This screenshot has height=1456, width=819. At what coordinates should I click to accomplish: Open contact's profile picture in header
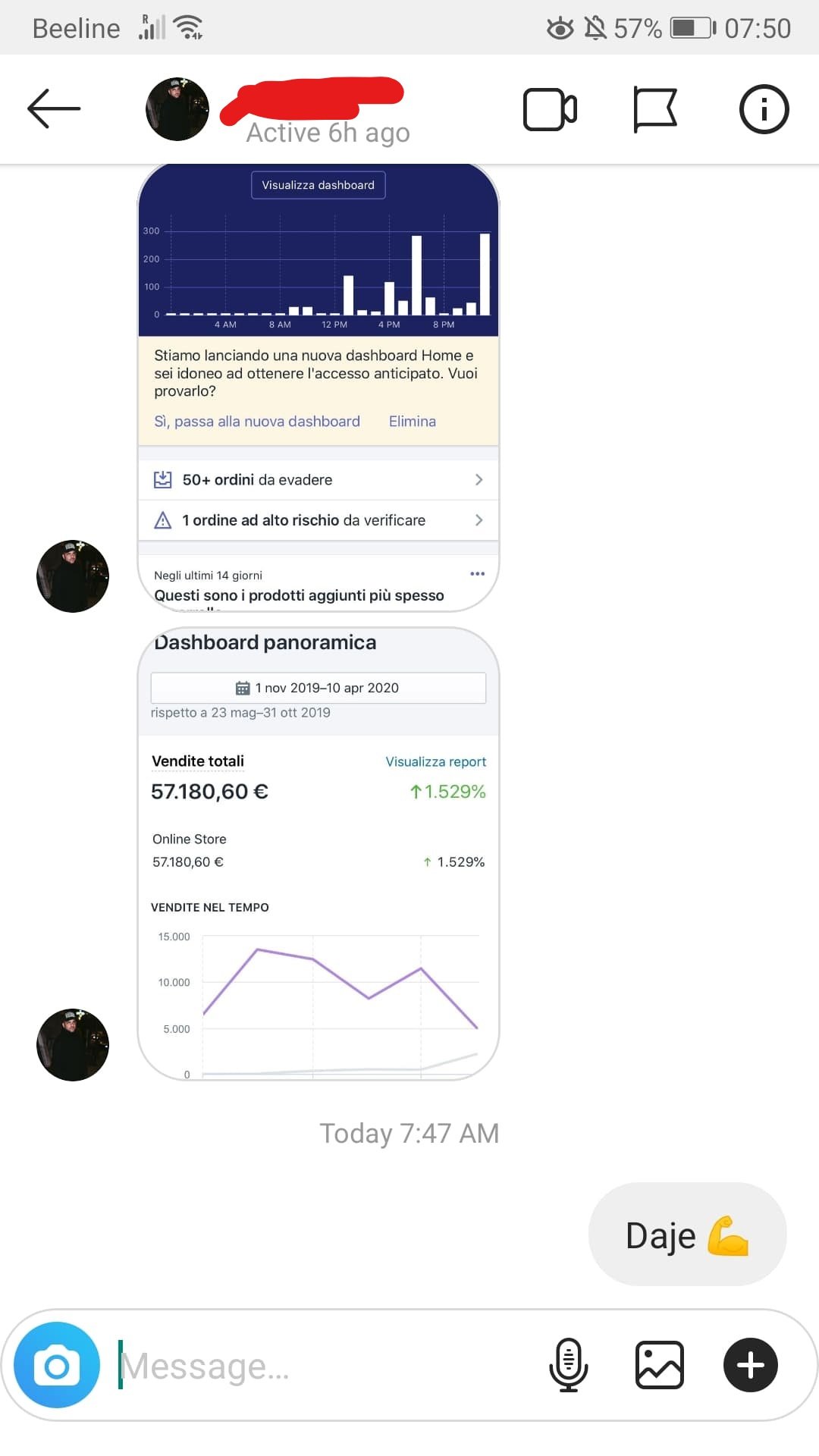coord(177,109)
